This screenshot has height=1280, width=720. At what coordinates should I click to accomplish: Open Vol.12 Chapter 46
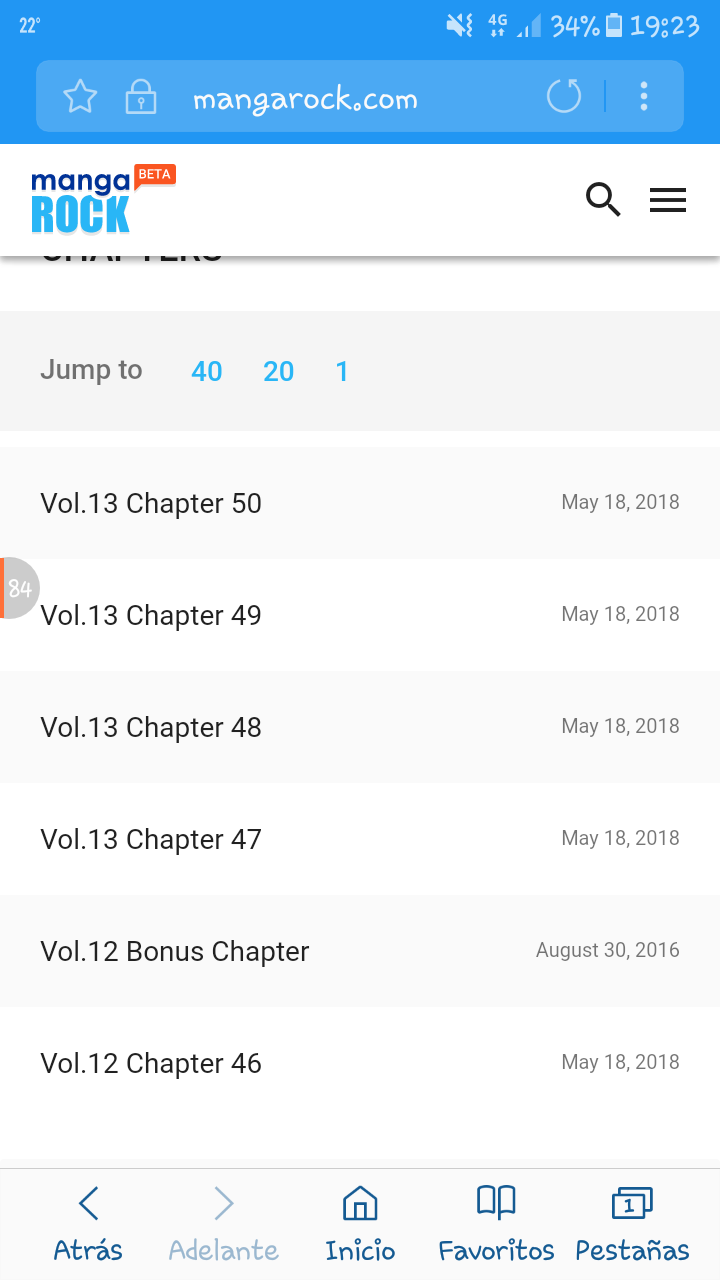click(360, 1063)
